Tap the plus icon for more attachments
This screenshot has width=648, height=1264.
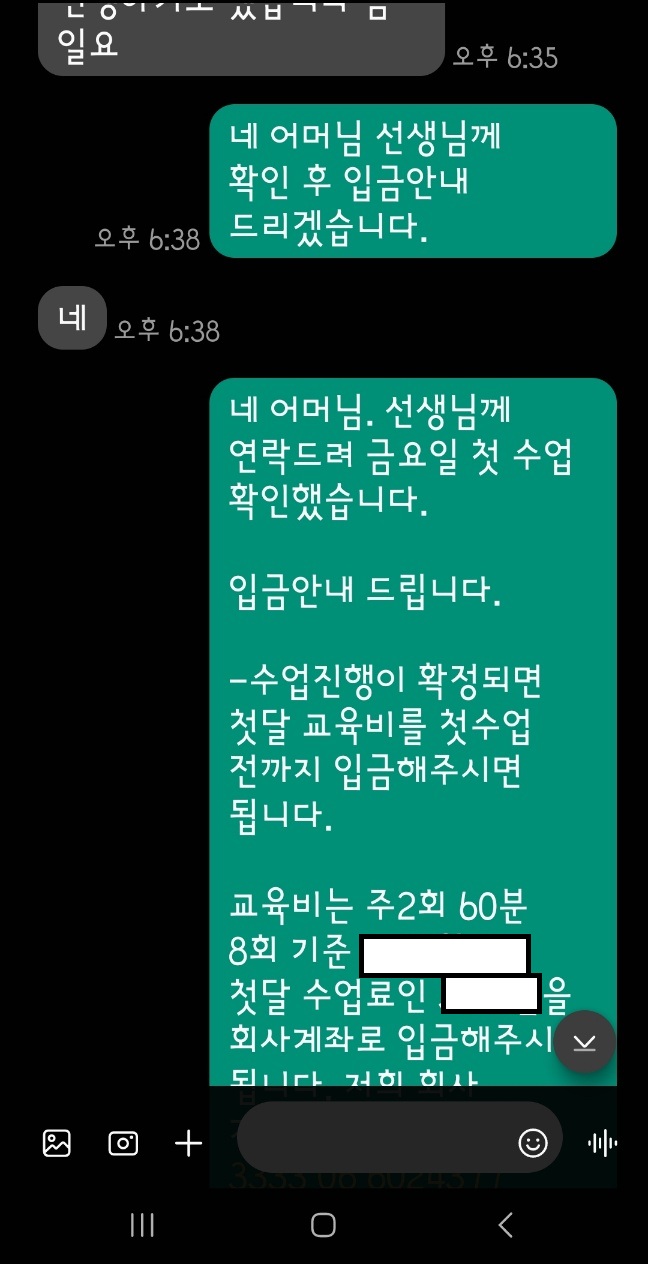coord(188,1143)
